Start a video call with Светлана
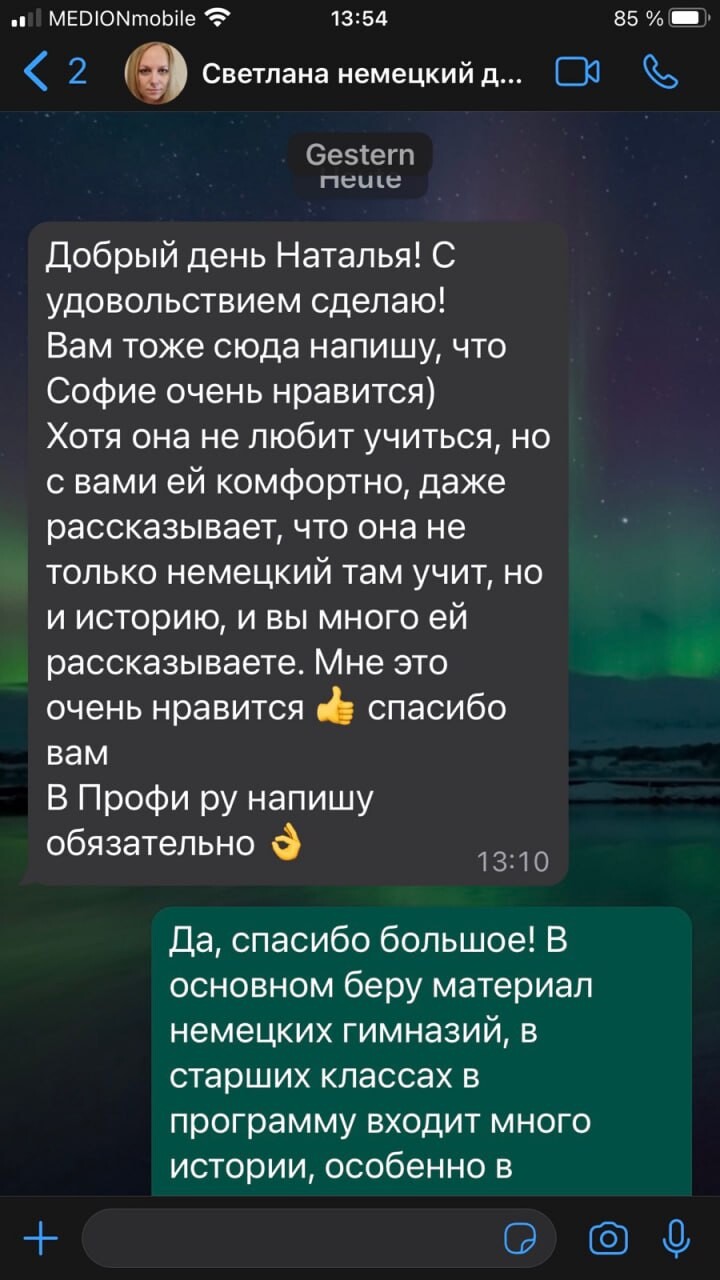Image resolution: width=720 pixels, height=1280 pixels. tap(578, 73)
